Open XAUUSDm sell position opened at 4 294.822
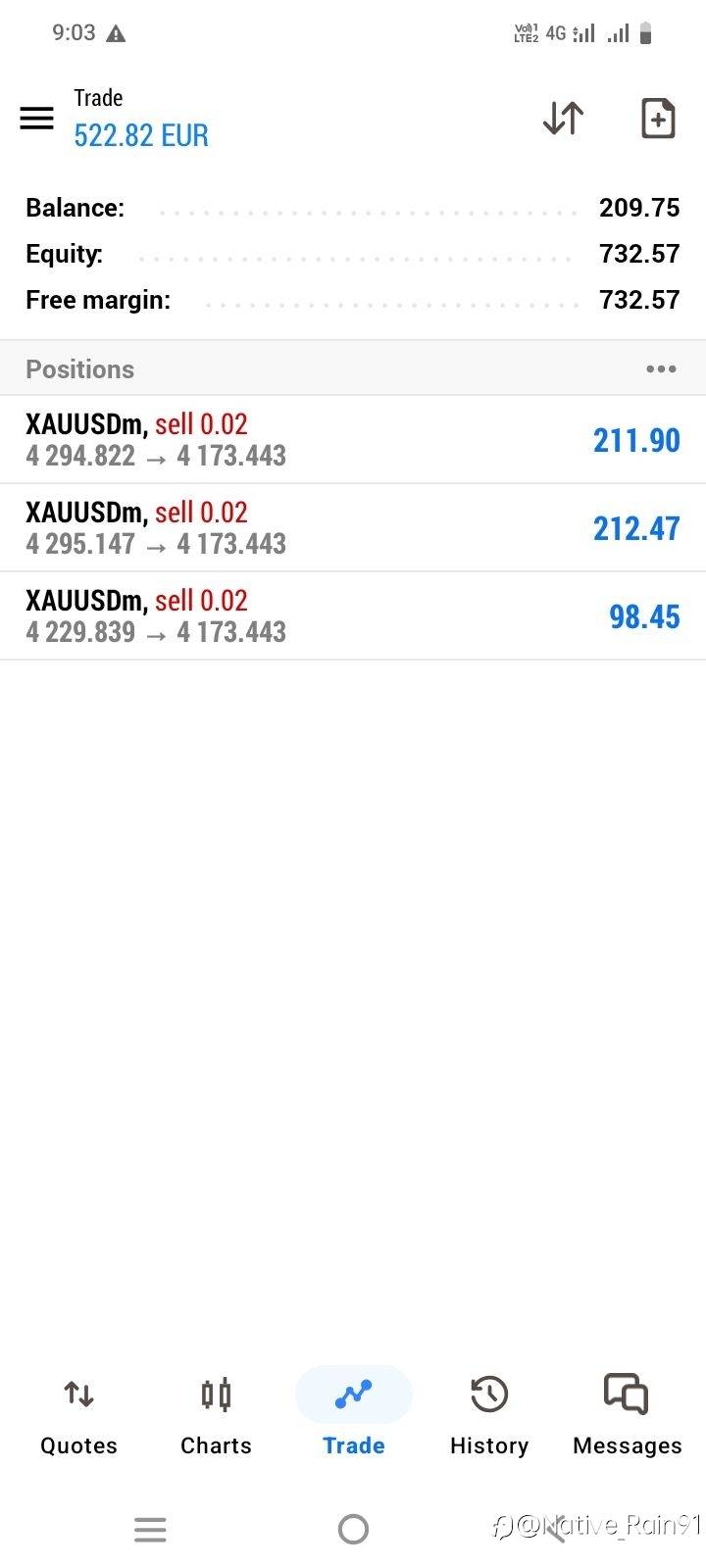This screenshot has width=706, height=1568. tap(353, 440)
